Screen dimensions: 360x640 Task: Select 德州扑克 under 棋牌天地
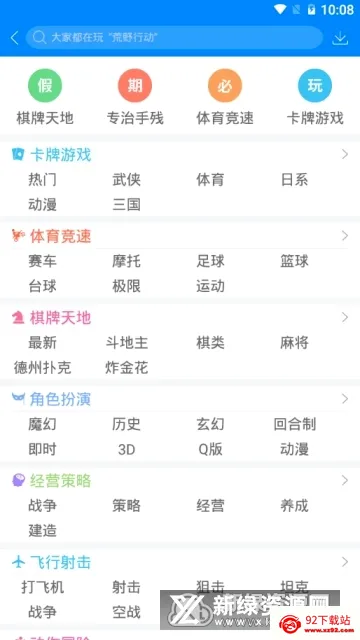(x=42, y=368)
